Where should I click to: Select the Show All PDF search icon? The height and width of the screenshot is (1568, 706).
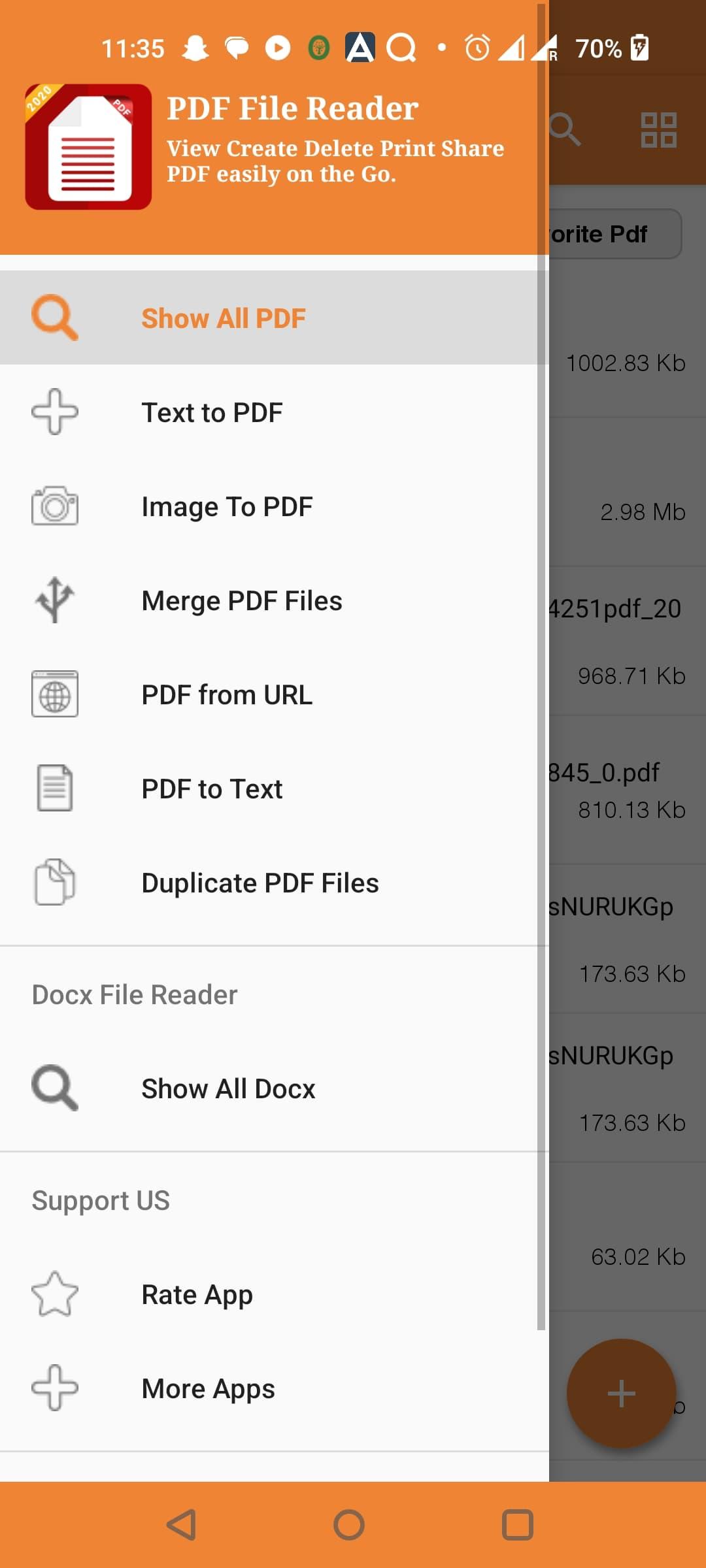55,318
